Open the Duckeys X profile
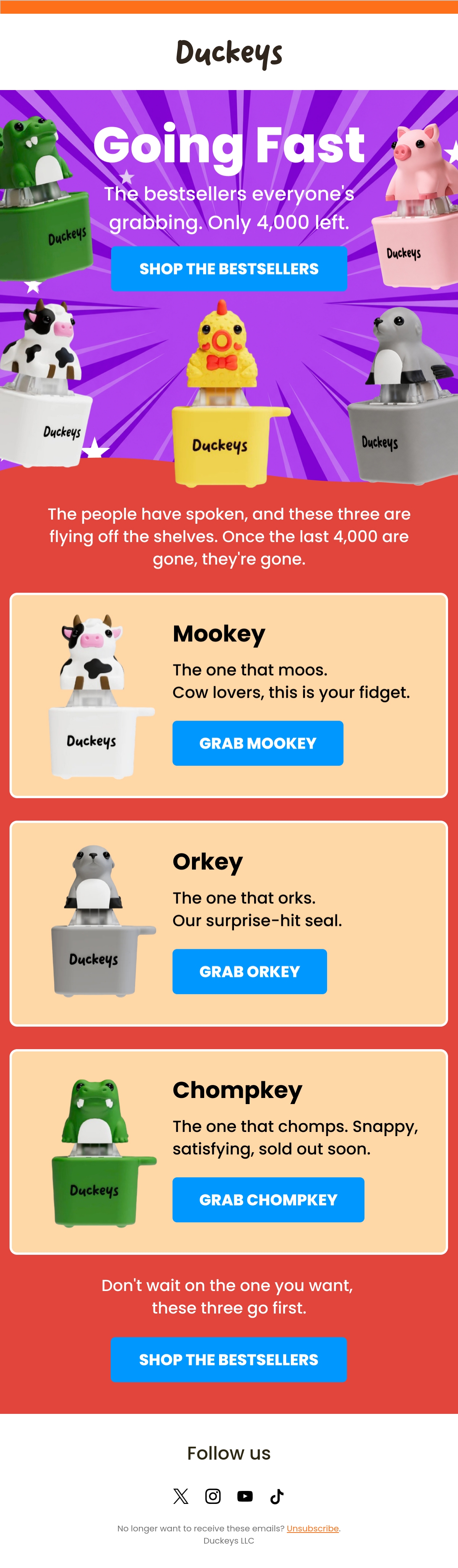This screenshot has height=1568, width=458. point(181,1496)
